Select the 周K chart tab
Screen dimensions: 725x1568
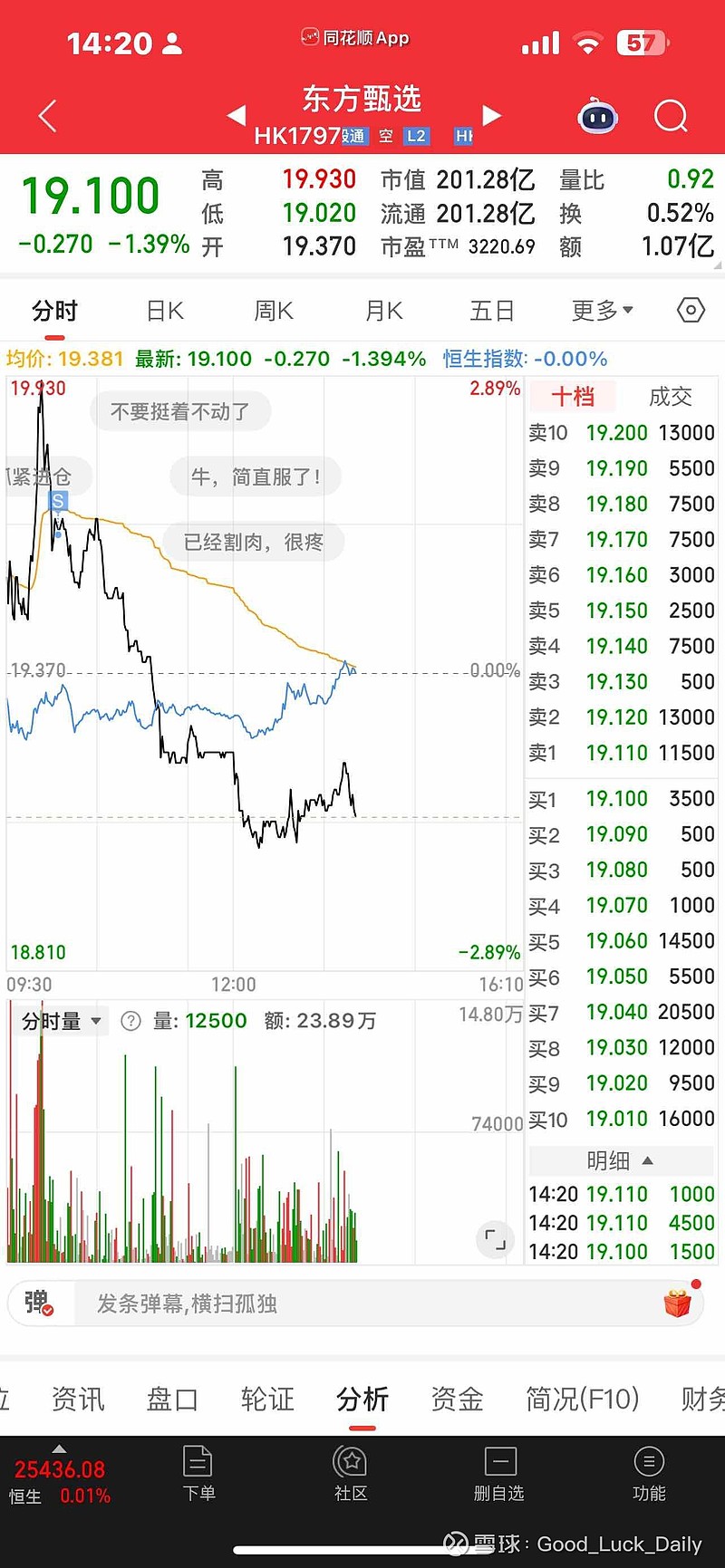coord(274,312)
